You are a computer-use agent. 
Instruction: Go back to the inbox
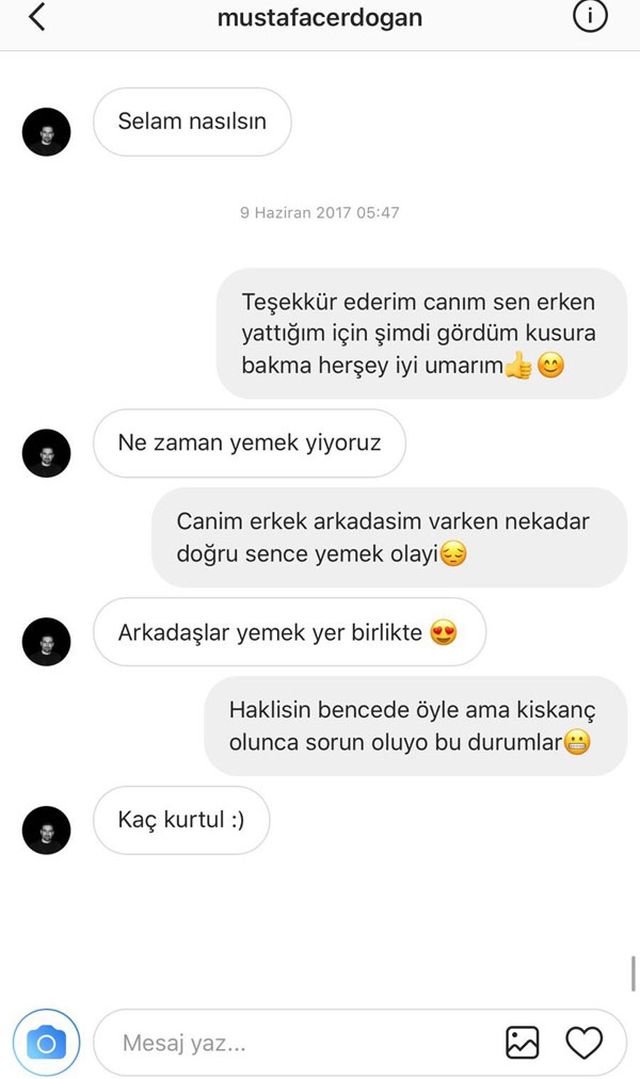coord(37,17)
